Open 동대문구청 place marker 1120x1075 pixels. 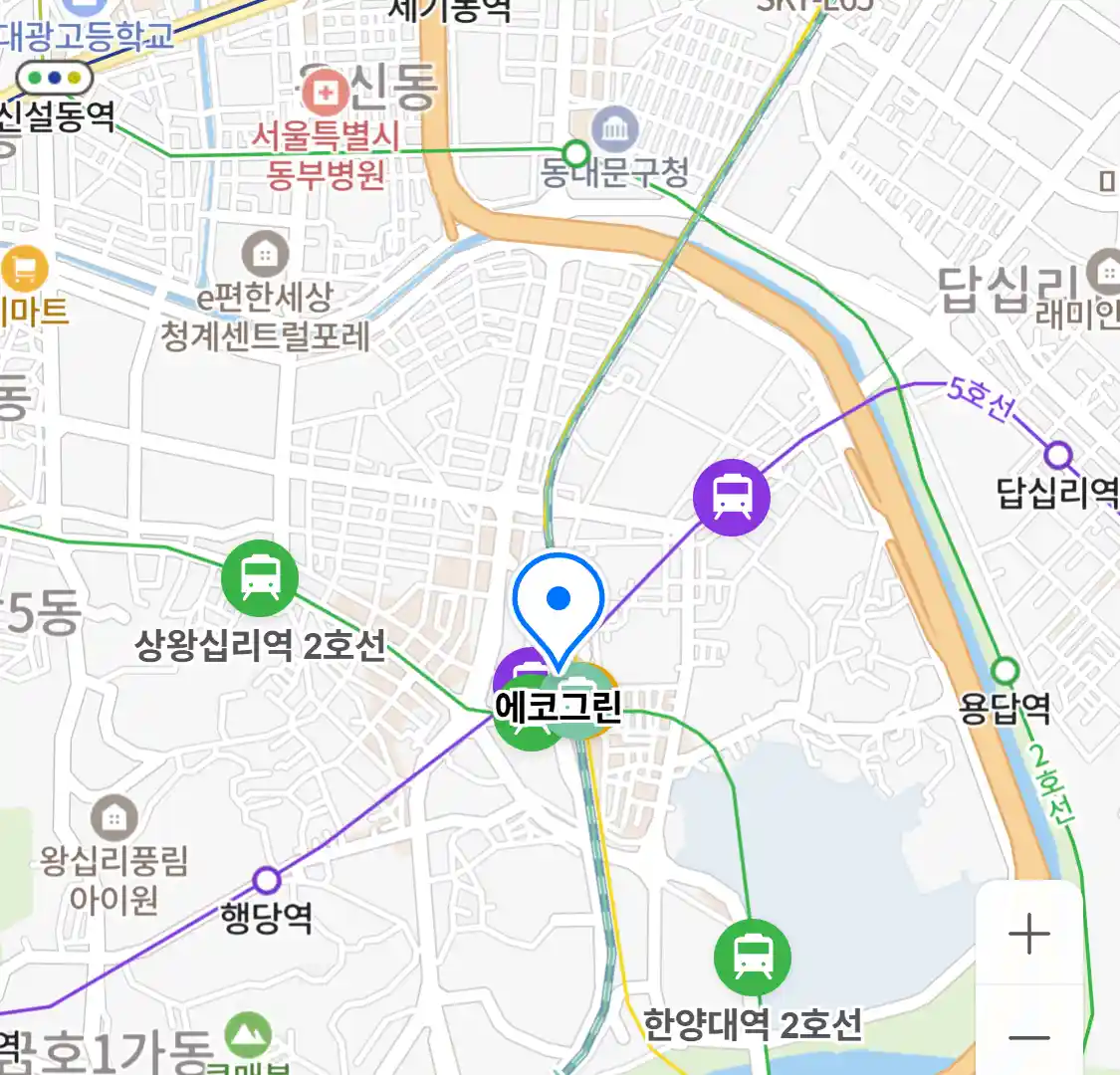[615, 130]
